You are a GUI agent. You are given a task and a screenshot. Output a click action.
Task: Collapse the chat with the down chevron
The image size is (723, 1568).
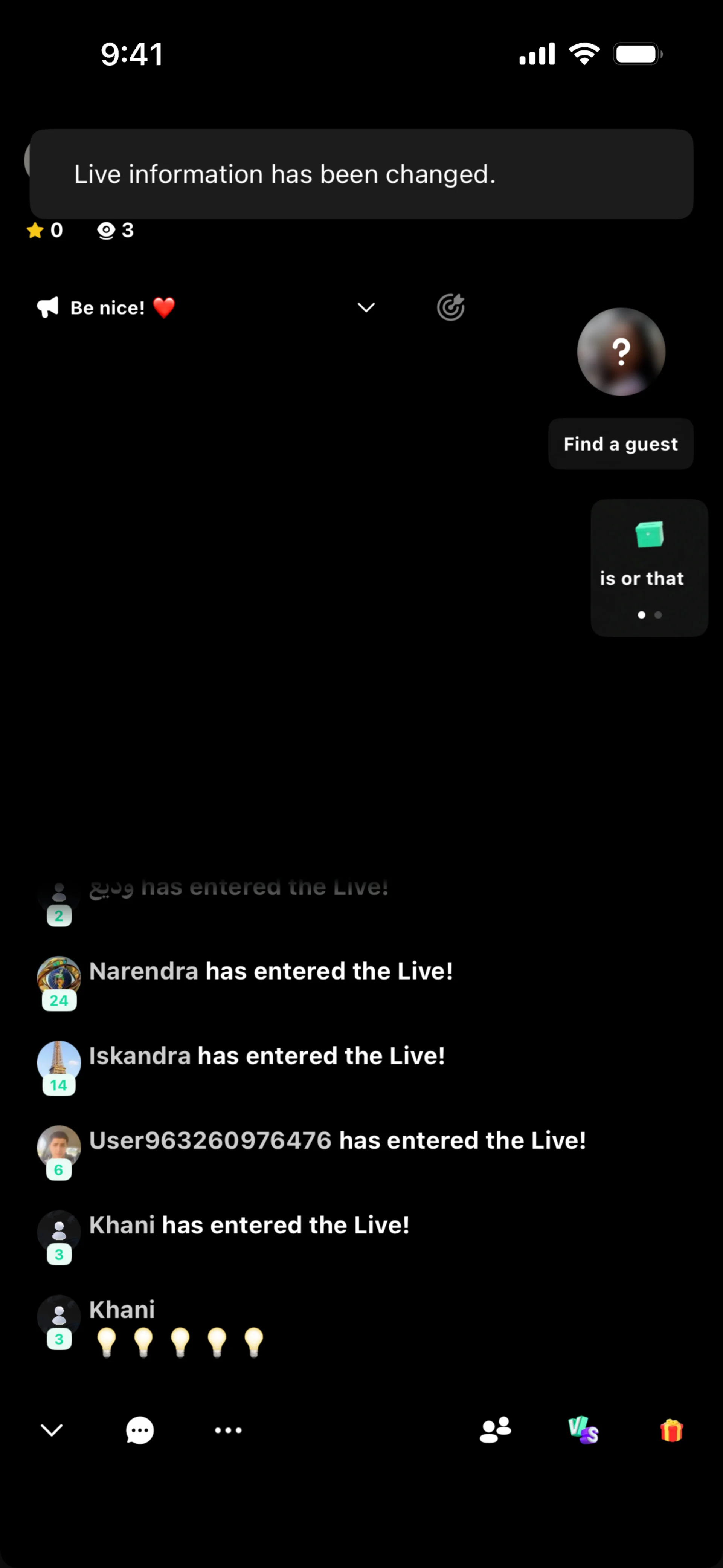click(52, 1430)
